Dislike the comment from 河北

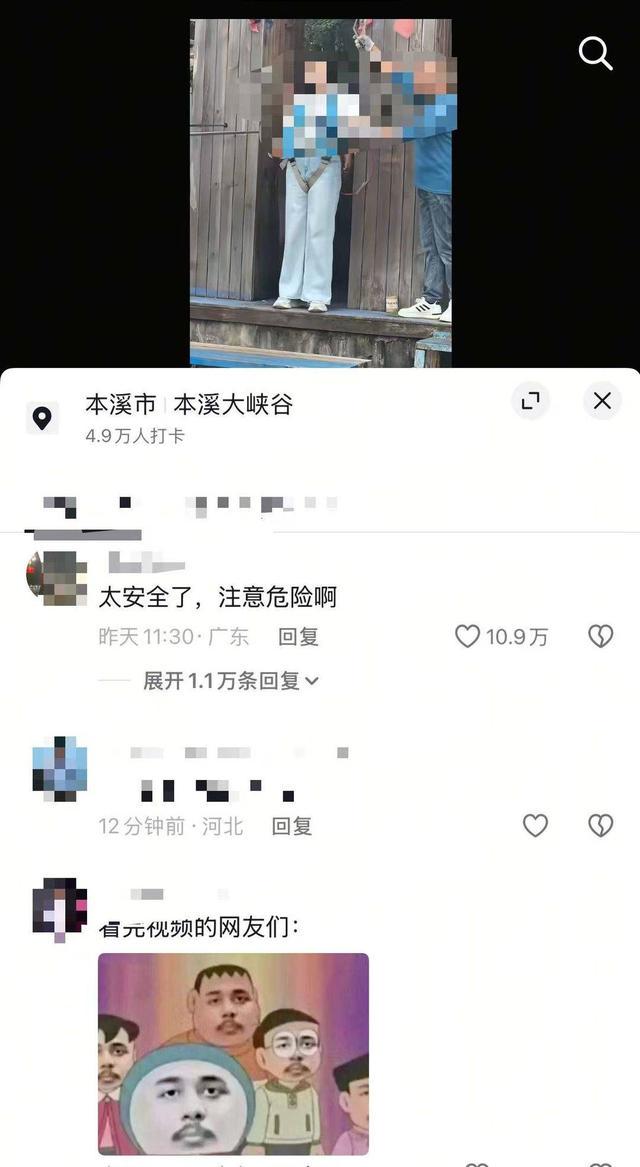point(600,825)
